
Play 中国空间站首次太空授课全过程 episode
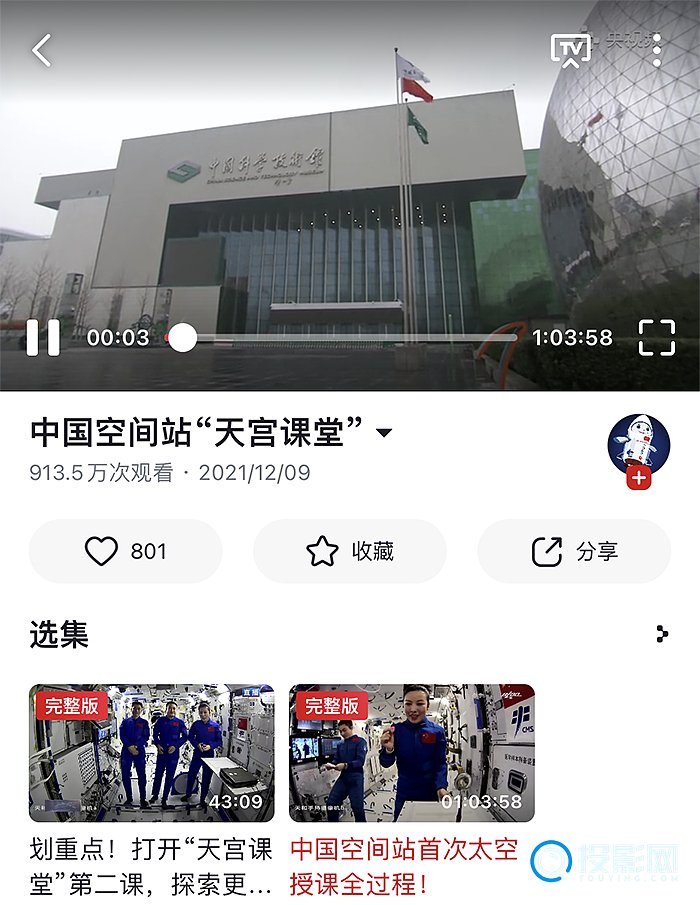[x=412, y=752]
